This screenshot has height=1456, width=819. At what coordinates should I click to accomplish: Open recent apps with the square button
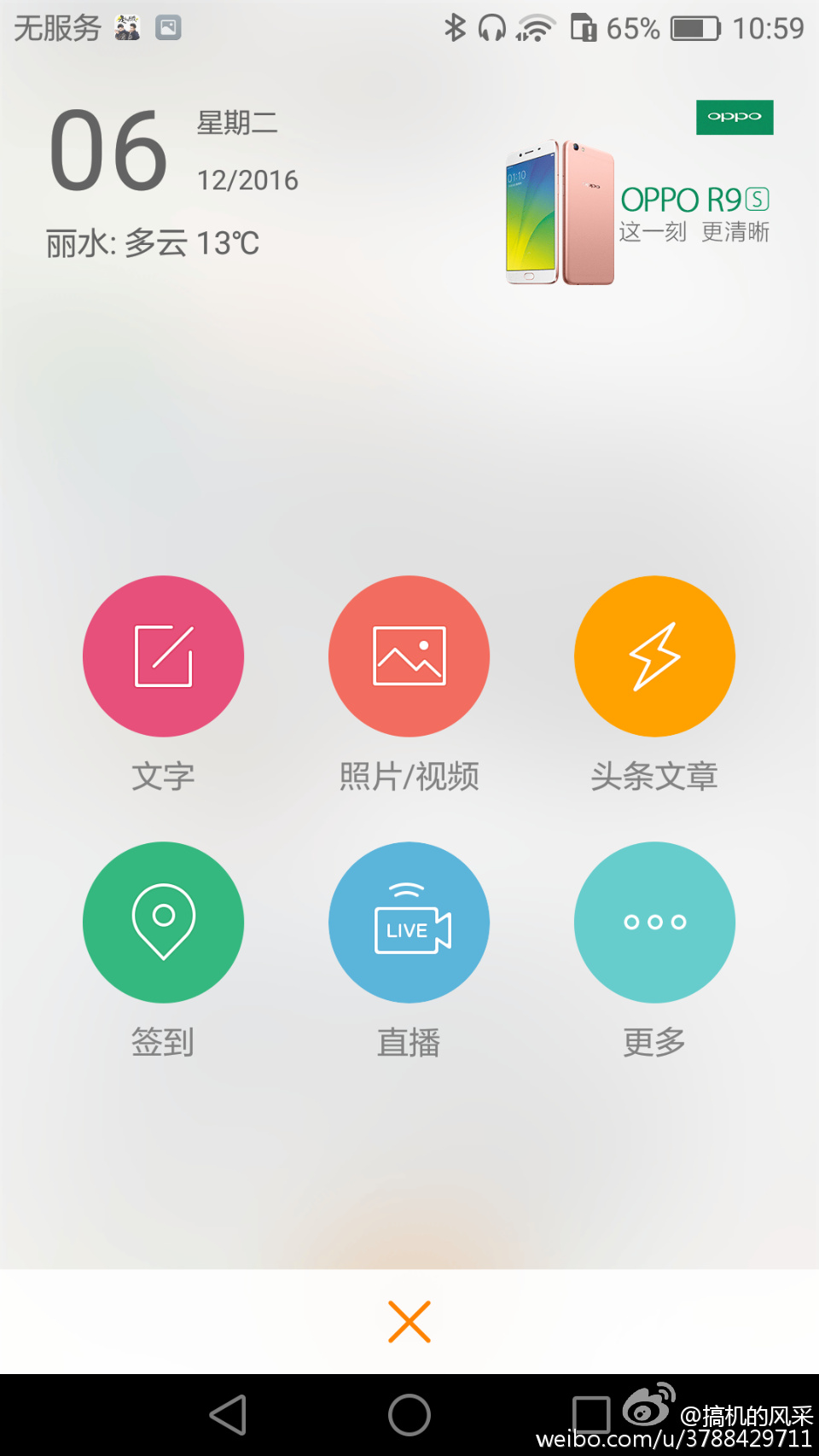(591, 1415)
